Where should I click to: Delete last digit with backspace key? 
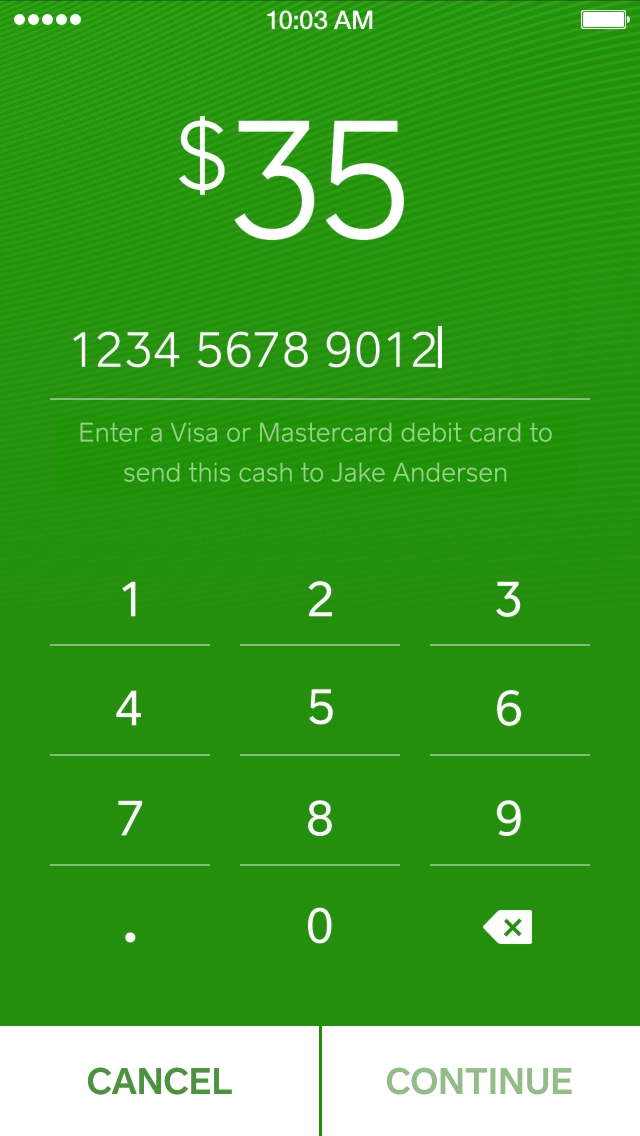pos(508,927)
